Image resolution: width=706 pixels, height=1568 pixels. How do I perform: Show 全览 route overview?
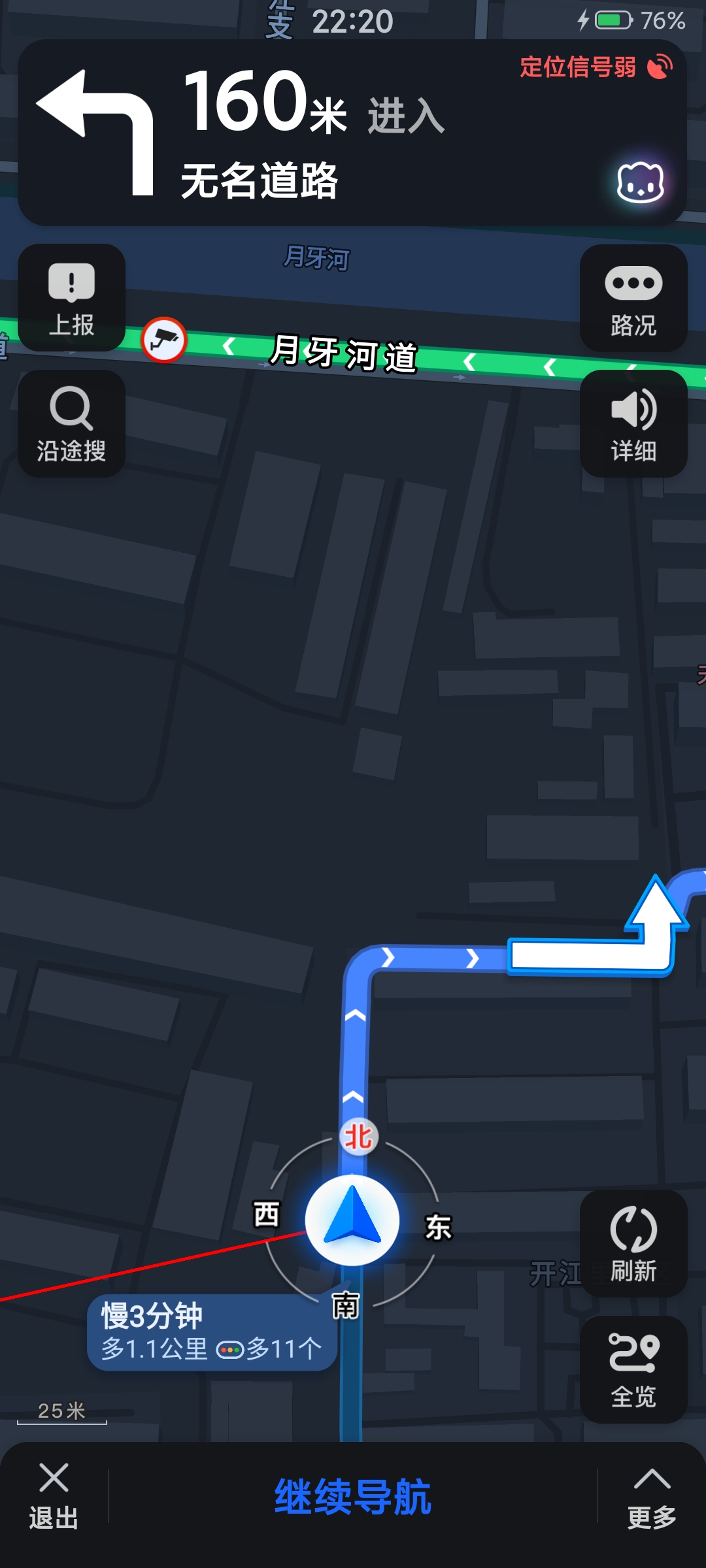633,1369
